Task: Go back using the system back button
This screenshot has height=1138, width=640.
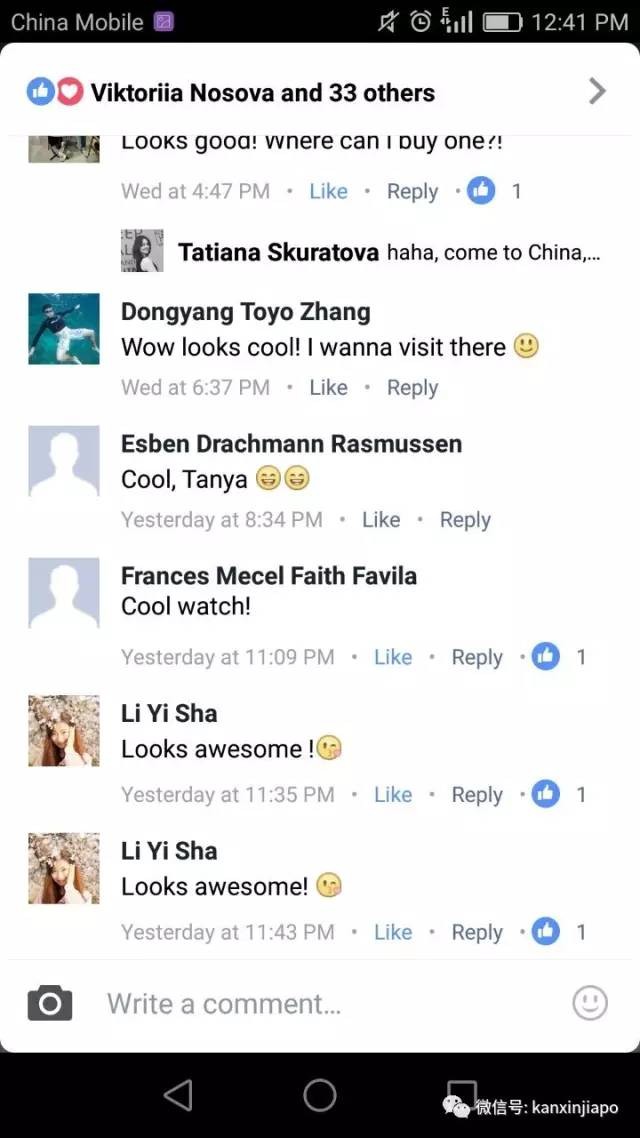Action: [177, 1095]
